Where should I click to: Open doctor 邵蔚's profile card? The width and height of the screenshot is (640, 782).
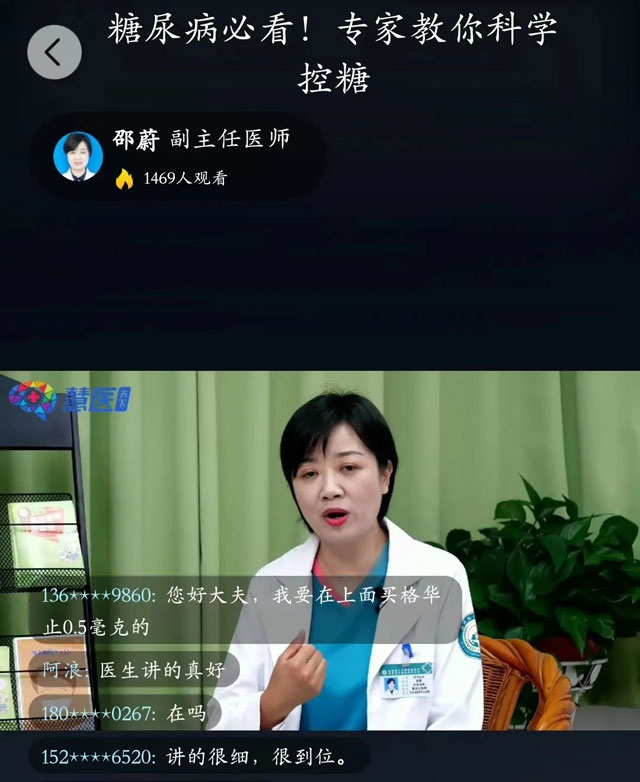point(180,157)
